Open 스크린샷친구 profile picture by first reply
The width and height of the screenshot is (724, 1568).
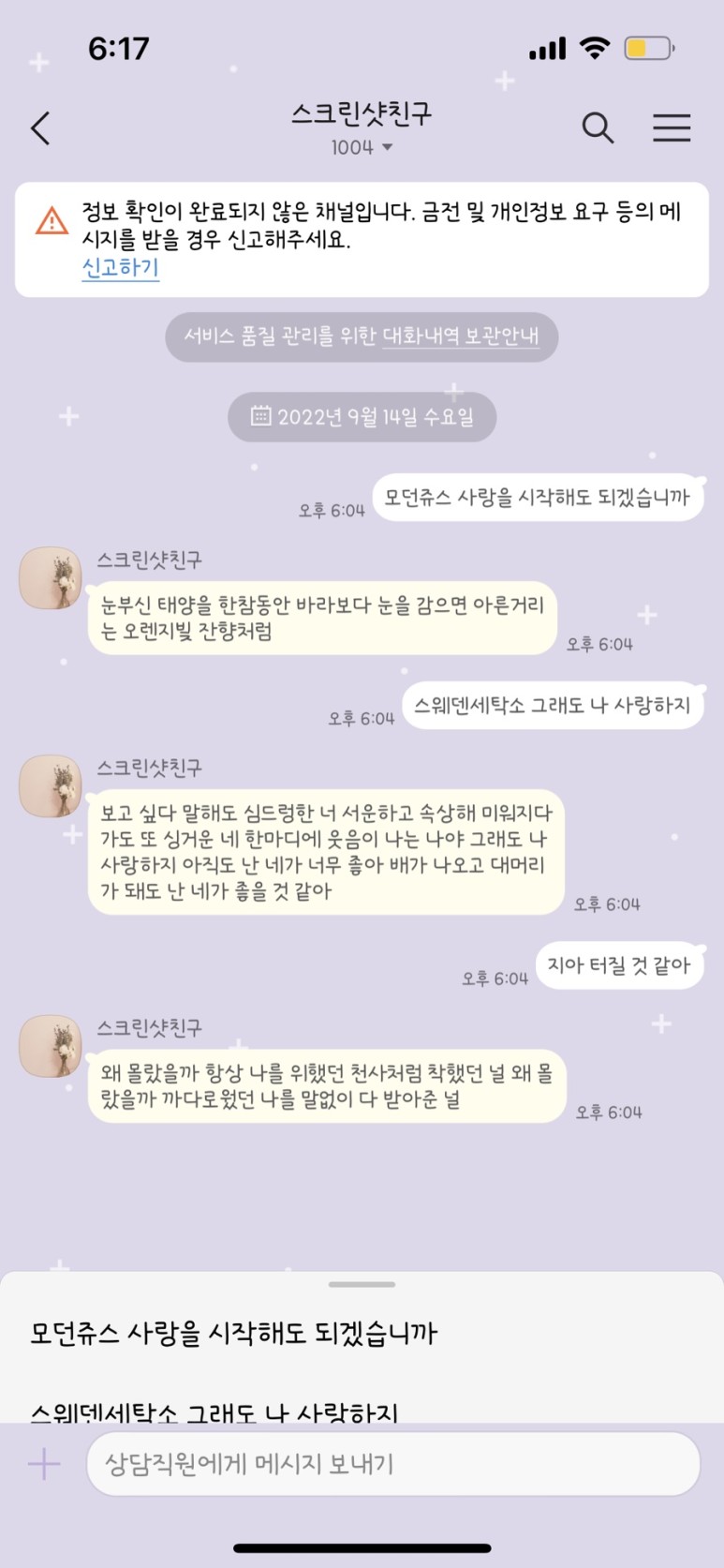click(x=51, y=577)
